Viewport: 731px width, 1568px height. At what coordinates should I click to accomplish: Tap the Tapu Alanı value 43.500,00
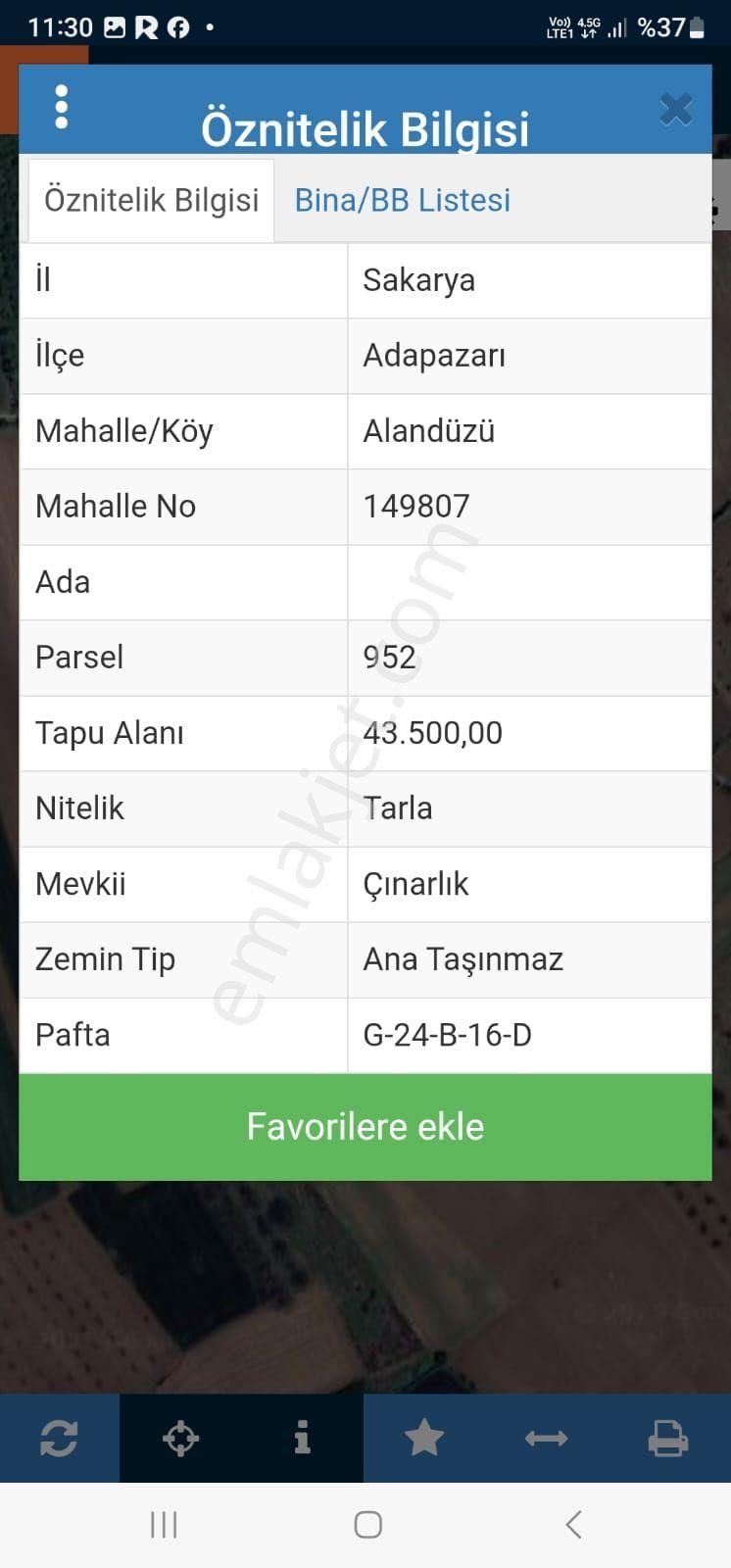[432, 733]
